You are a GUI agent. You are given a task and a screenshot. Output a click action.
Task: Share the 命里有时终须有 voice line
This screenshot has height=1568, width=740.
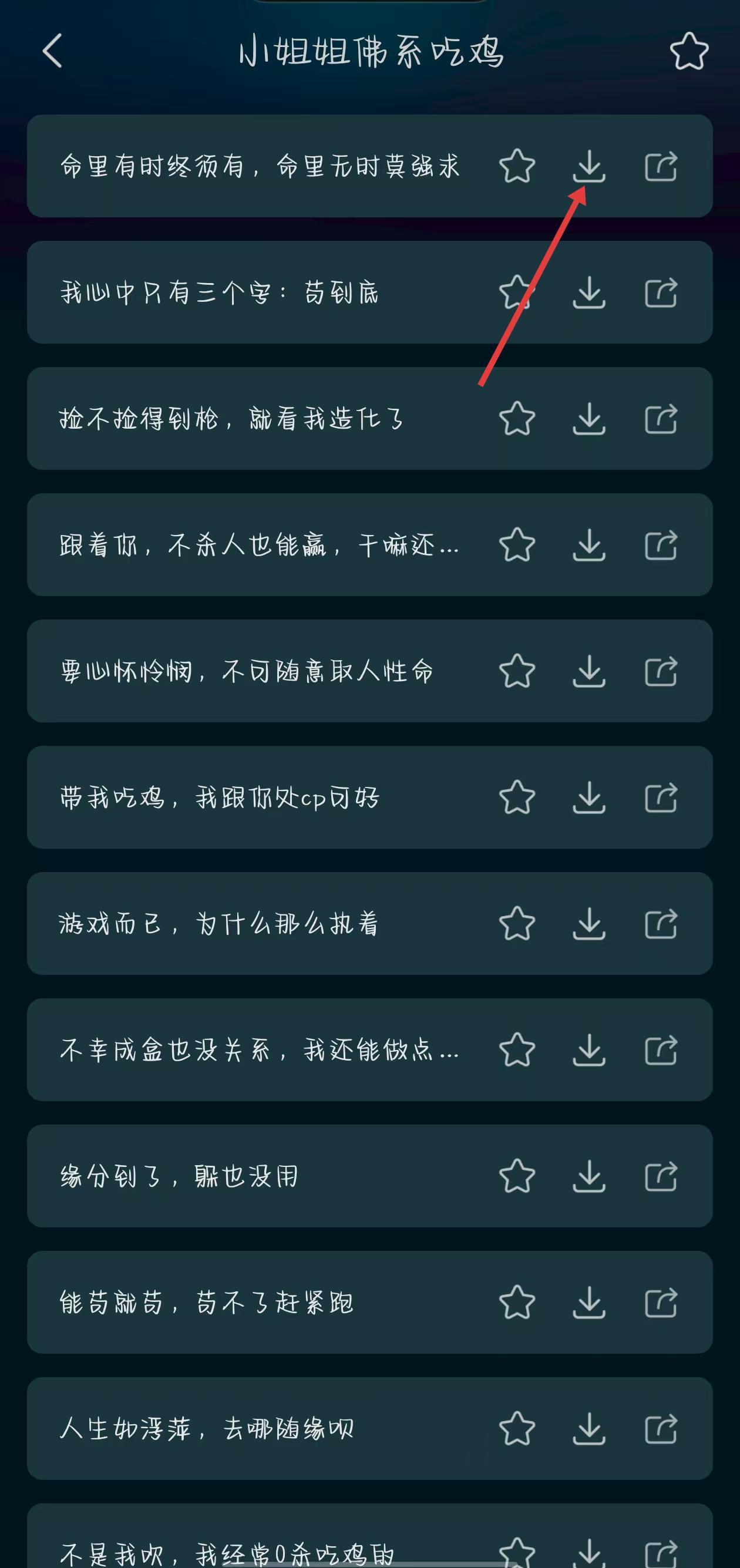coord(661,166)
